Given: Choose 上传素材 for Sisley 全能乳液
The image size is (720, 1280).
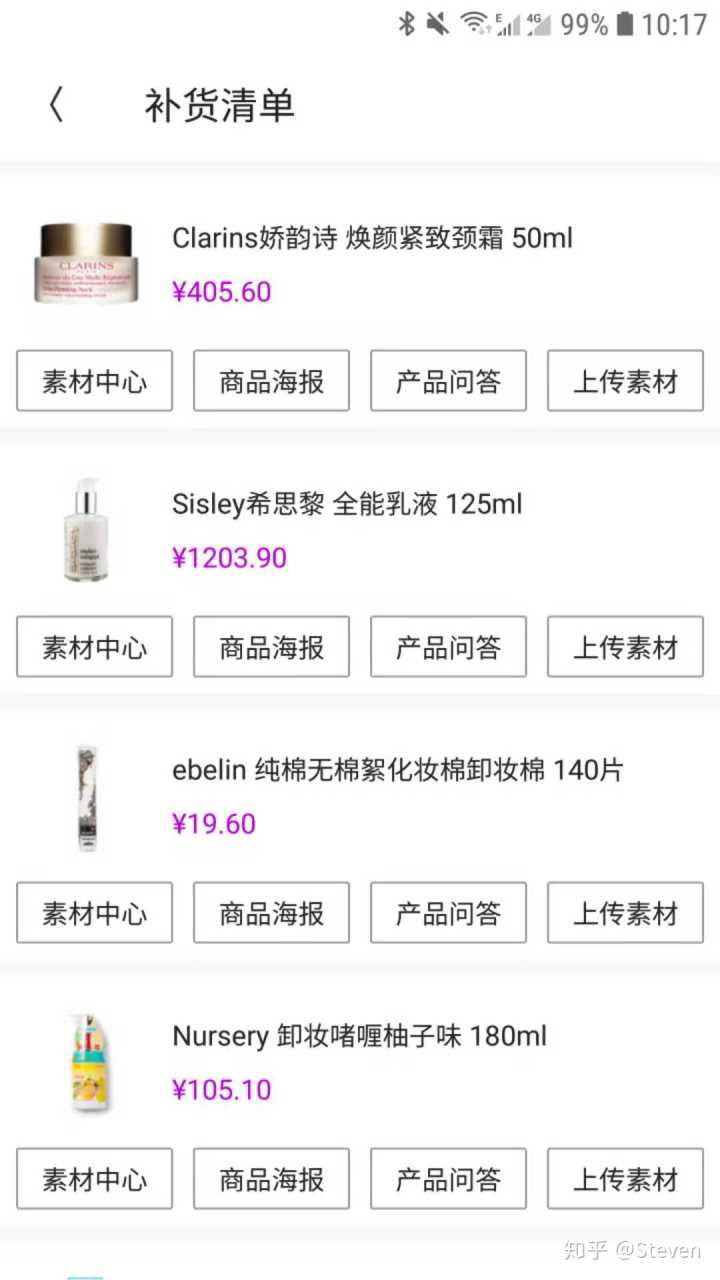Looking at the screenshot, I should (625, 647).
